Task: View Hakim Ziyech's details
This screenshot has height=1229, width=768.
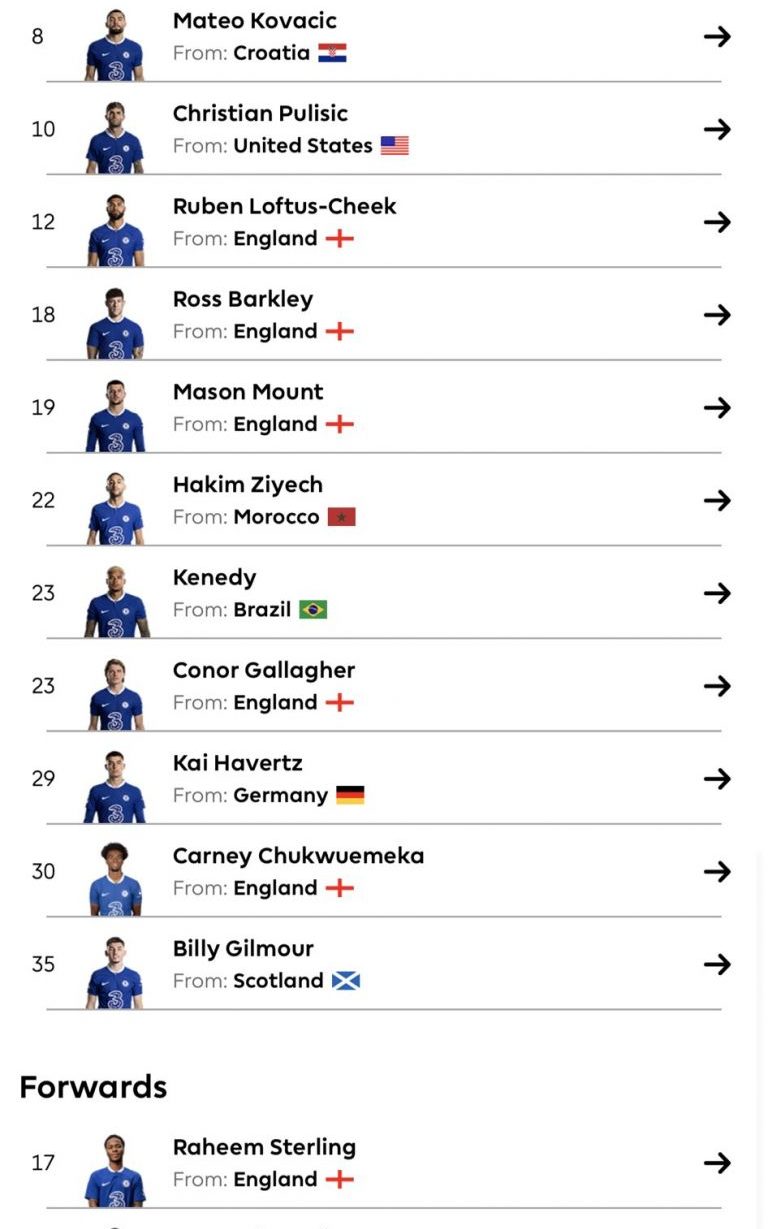Action: coord(384,500)
